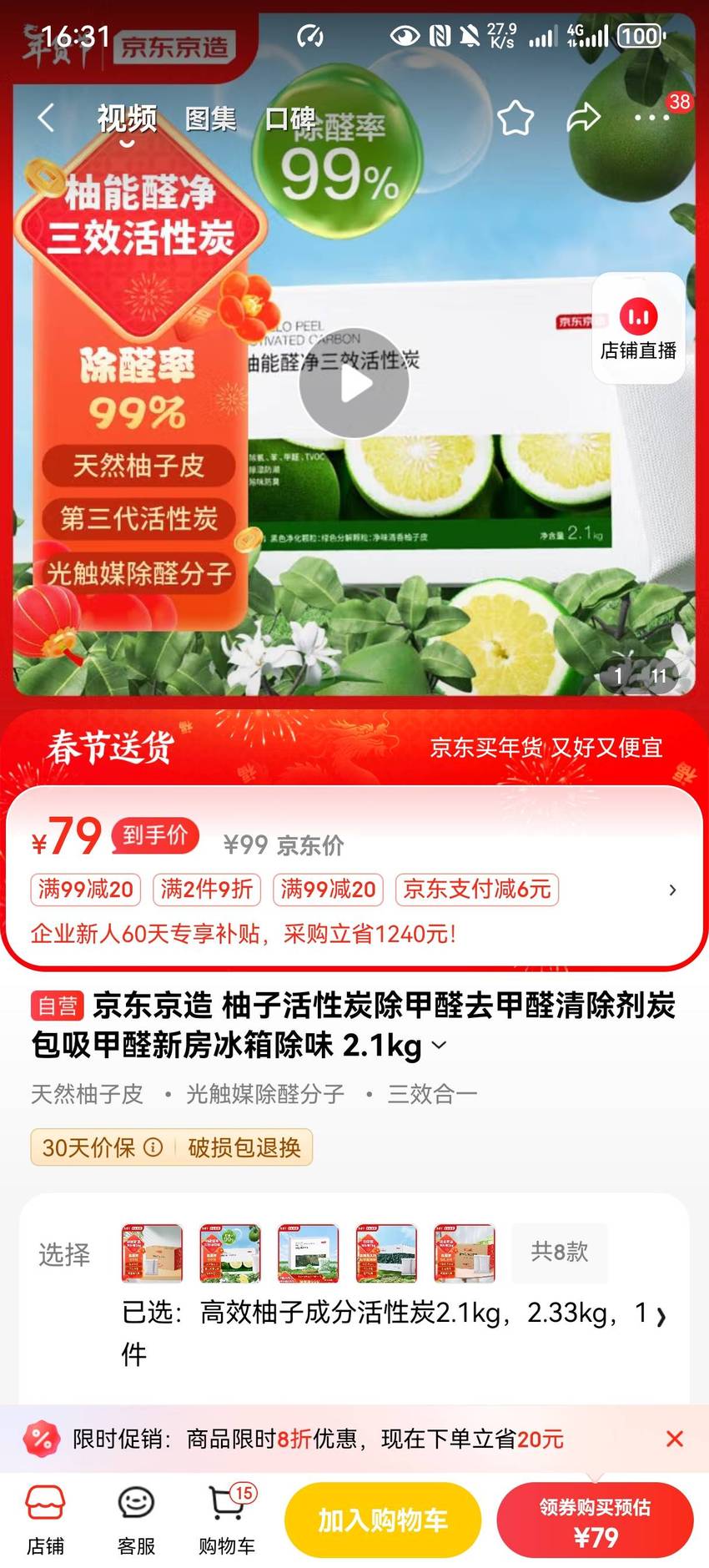
Task: Switch to the 图集 tab
Action: point(210,118)
